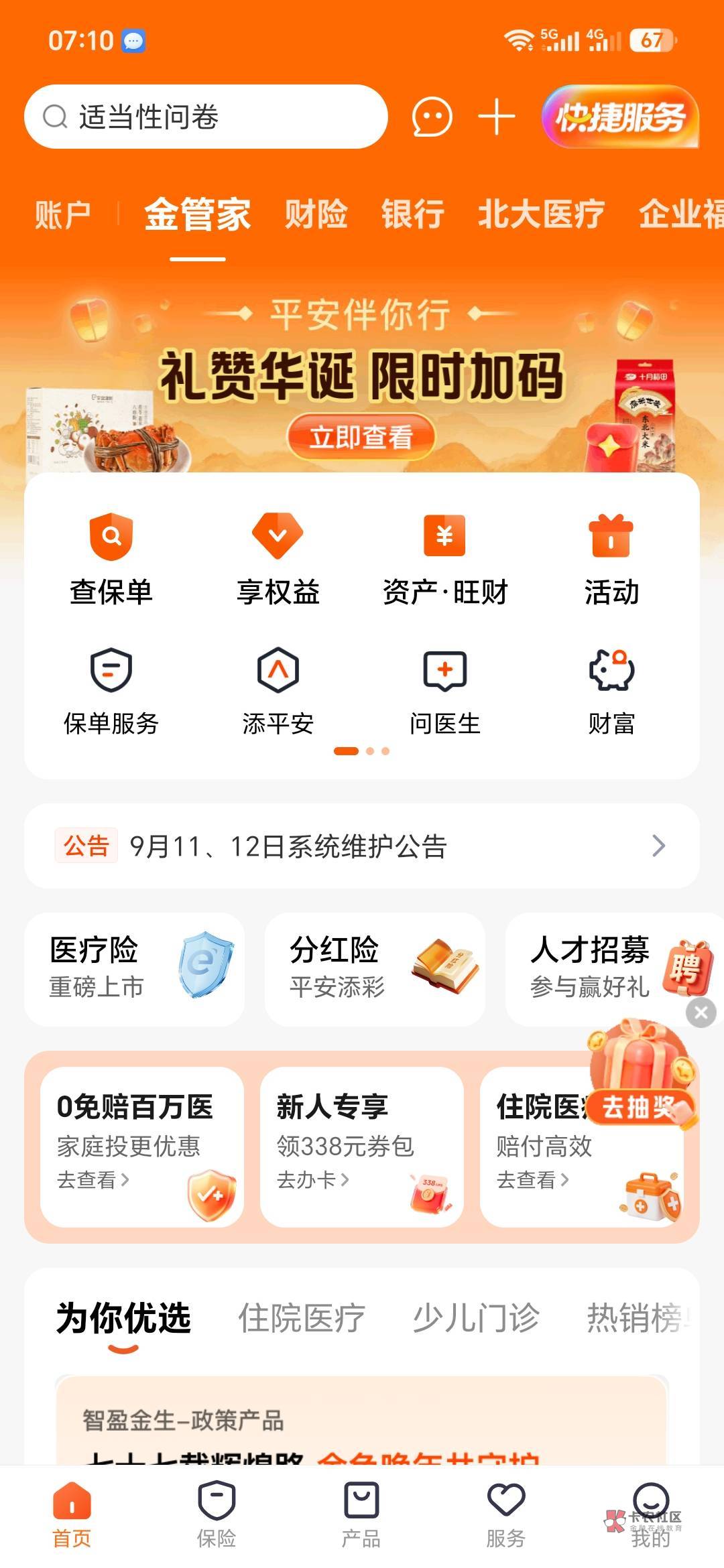Viewport: 724px width, 1568px height.
Task: Tap the plus icon in the top bar
Action: pos(497,117)
